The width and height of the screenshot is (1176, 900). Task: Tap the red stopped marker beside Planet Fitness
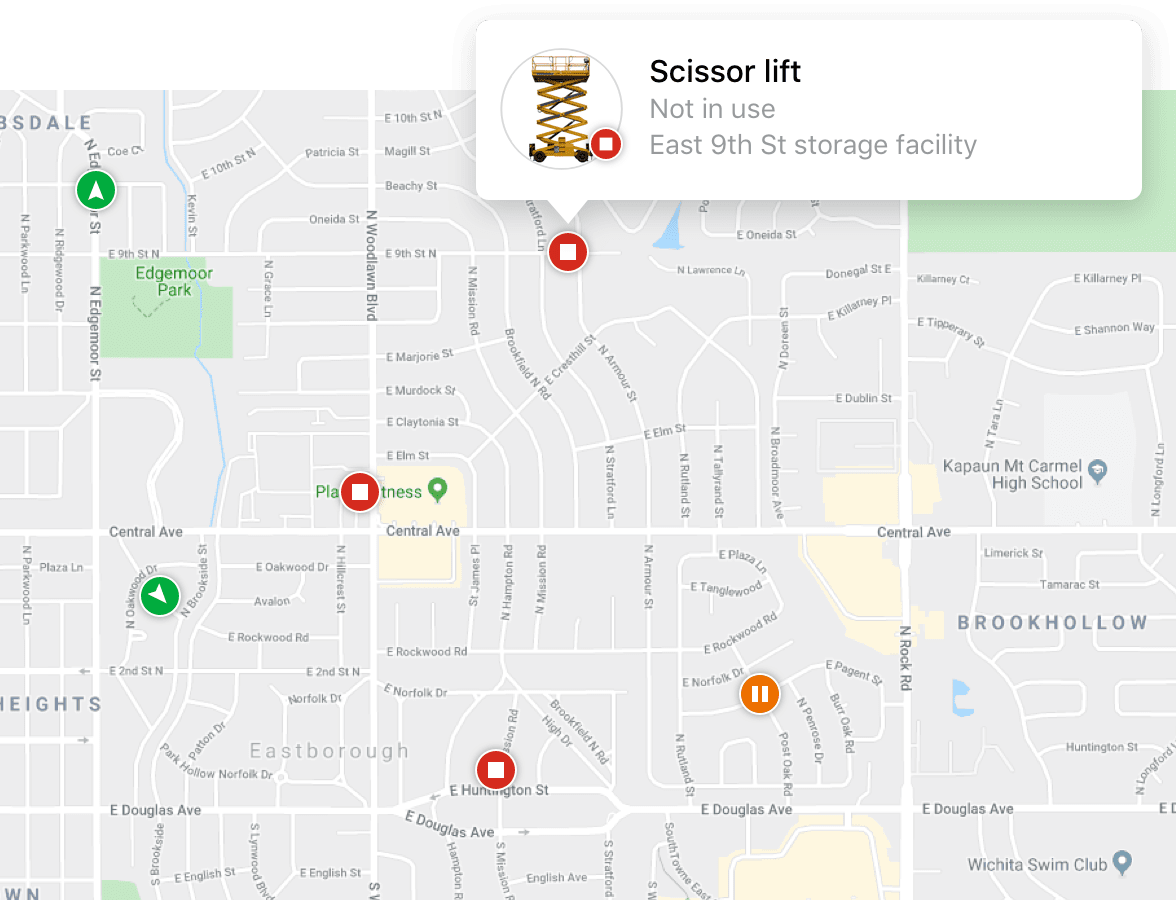360,492
